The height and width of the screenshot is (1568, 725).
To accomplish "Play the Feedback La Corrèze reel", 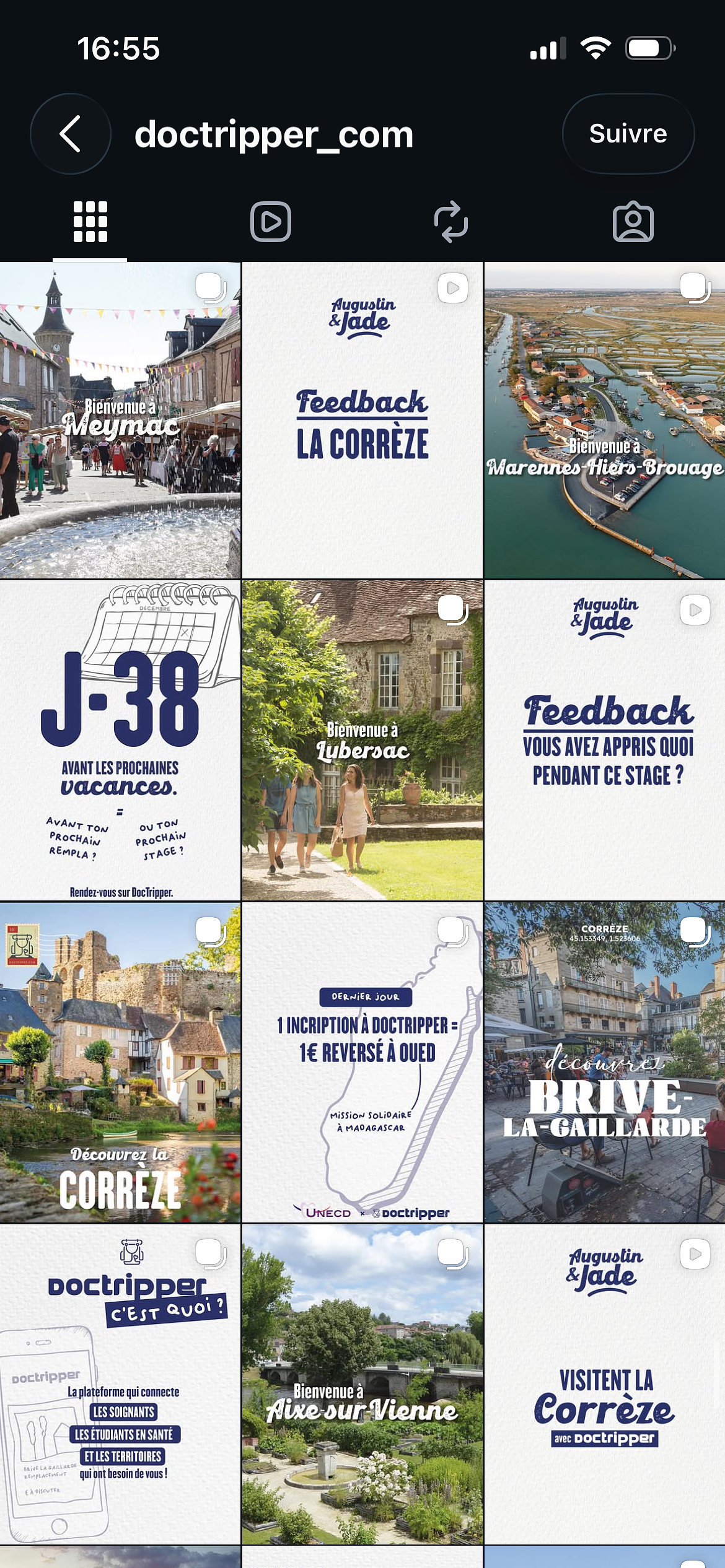I will point(362,420).
